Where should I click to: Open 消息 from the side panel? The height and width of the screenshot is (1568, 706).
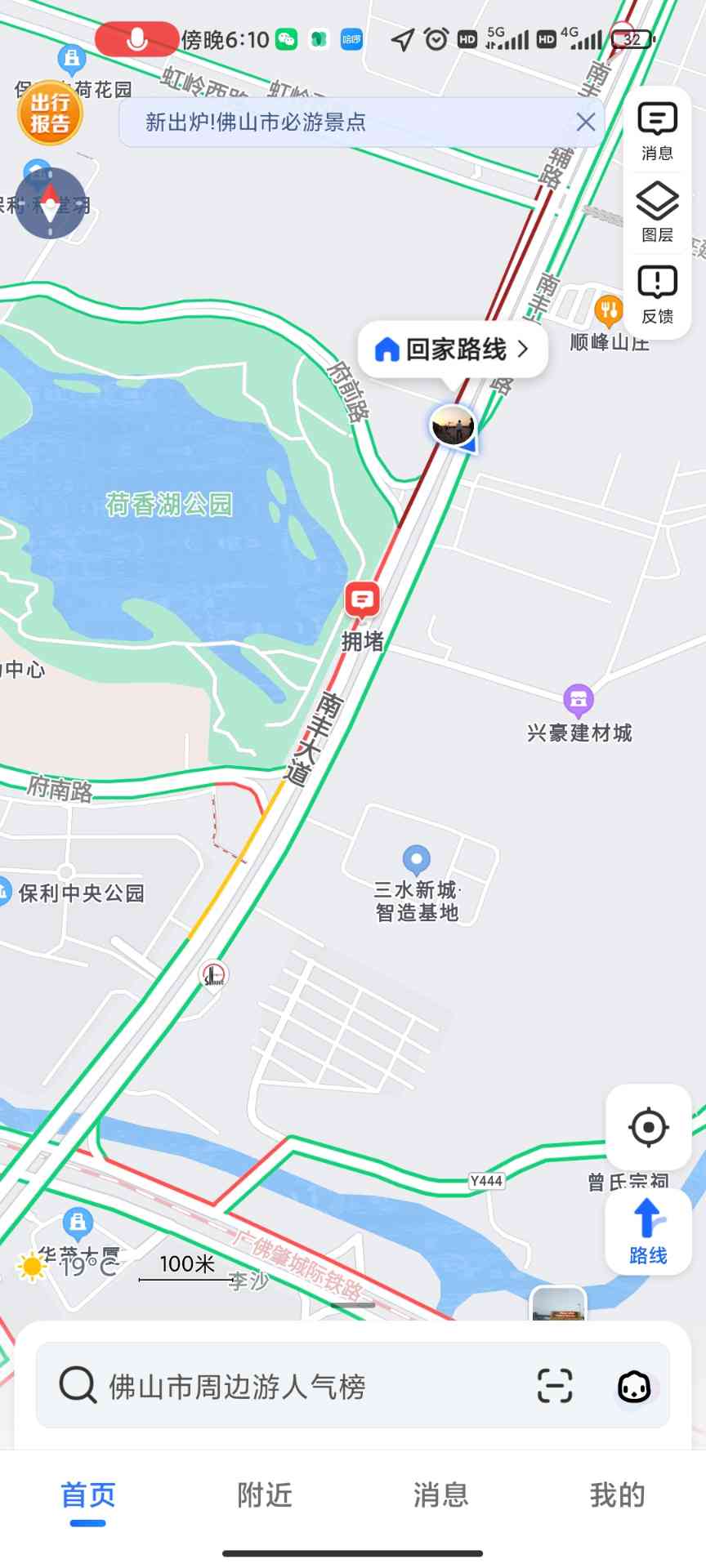(657, 131)
